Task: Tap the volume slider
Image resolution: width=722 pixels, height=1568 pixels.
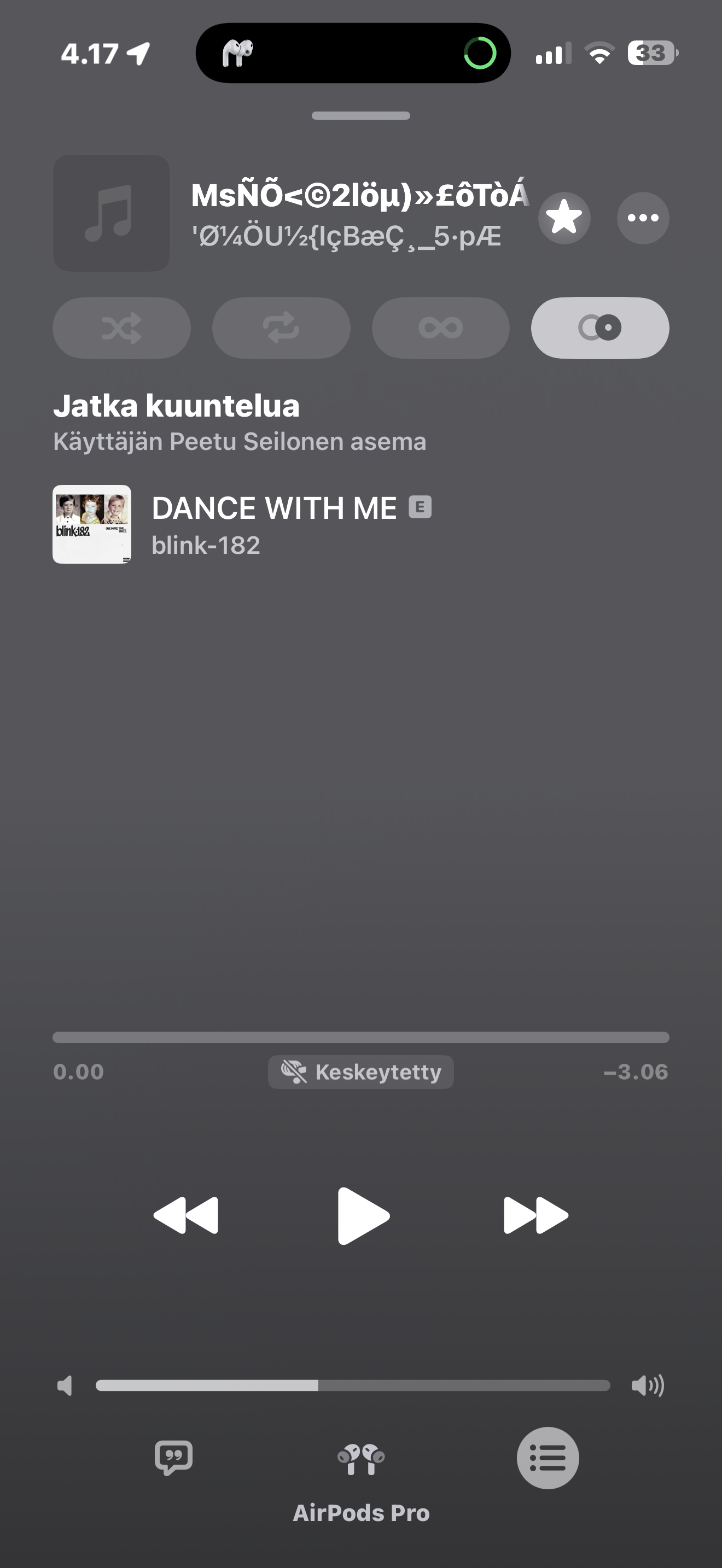Action: tap(353, 1386)
